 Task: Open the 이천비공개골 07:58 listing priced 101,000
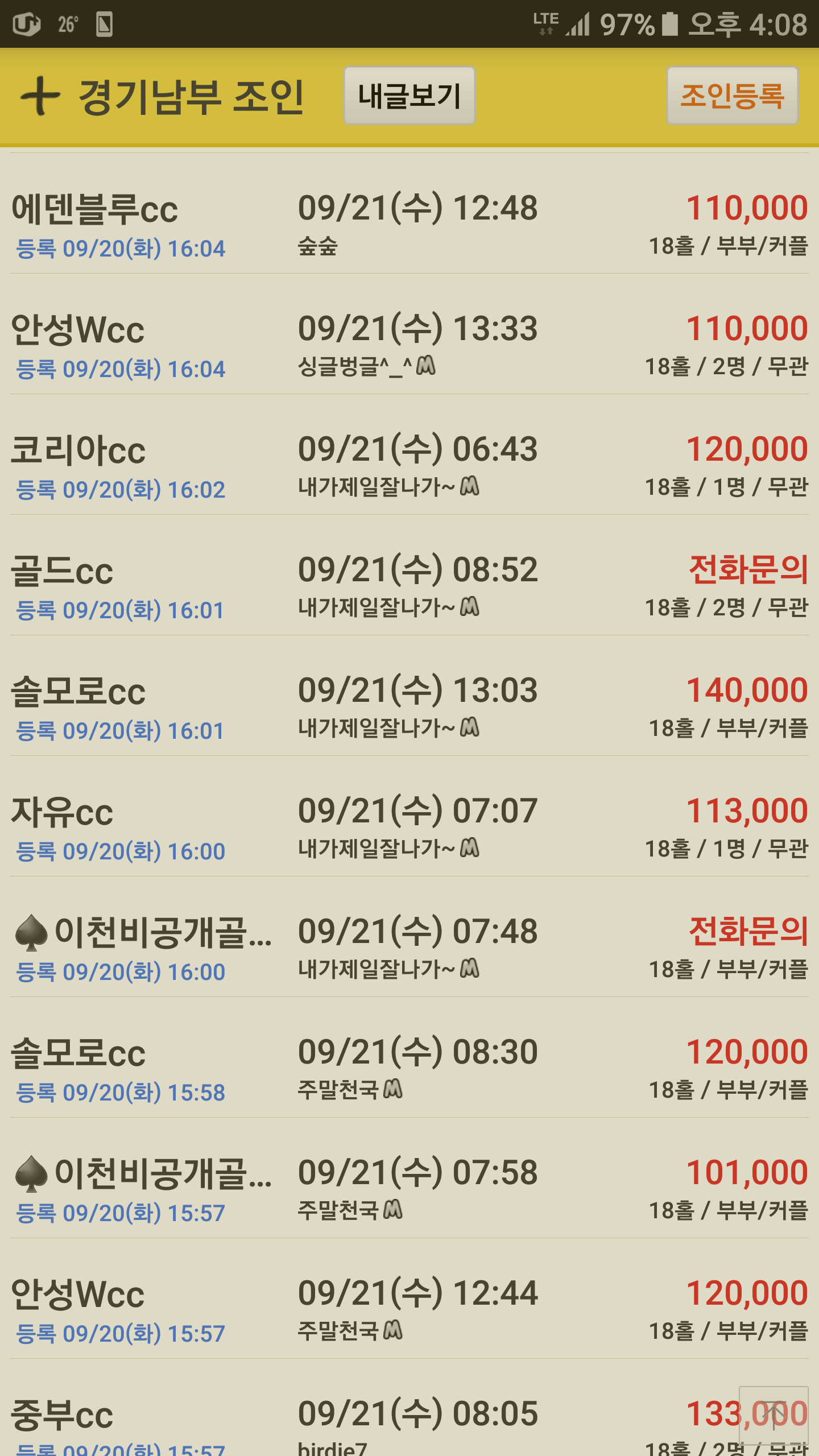[x=409, y=1189]
